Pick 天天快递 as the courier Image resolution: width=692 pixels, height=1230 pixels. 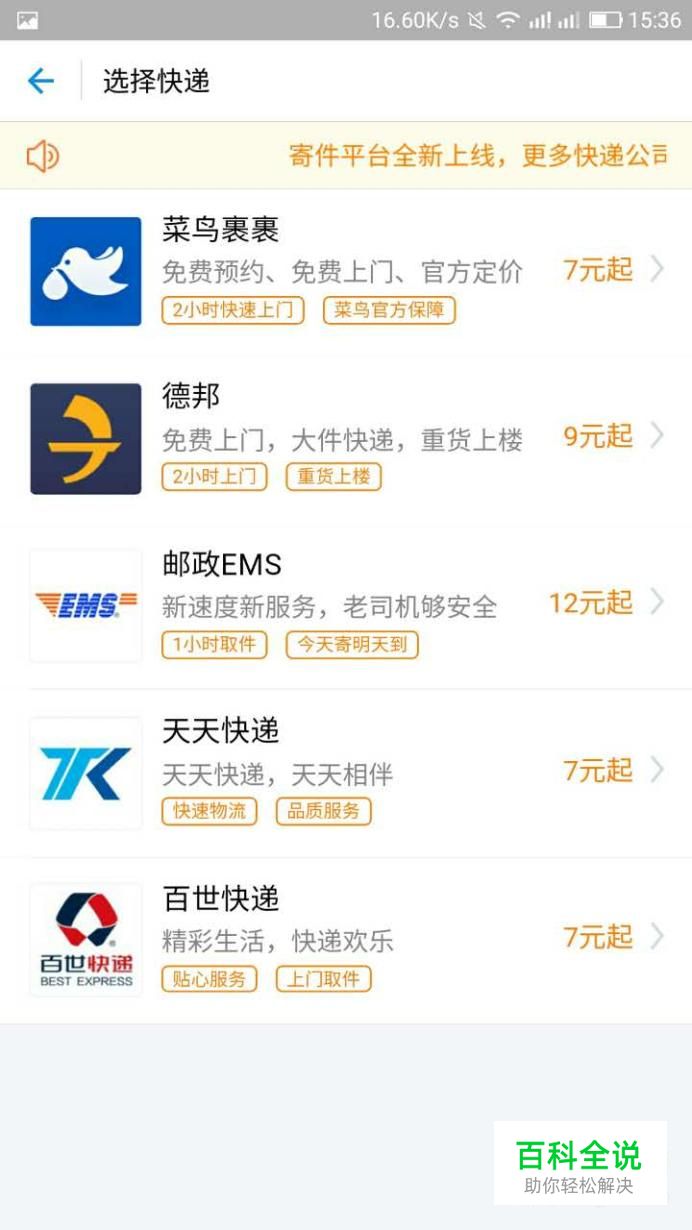pos(346,772)
